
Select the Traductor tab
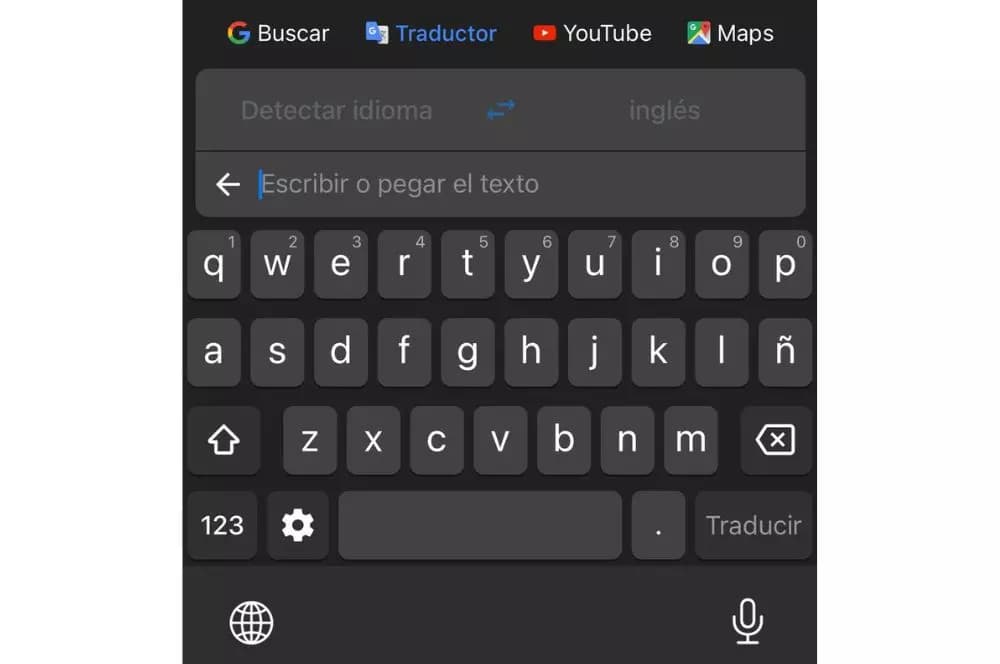431,33
